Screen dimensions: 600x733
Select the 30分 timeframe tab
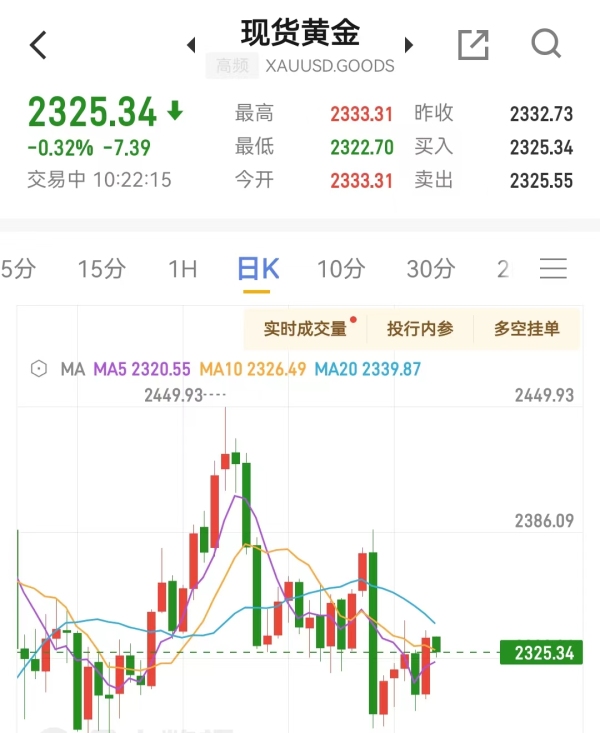click(430, 268)
